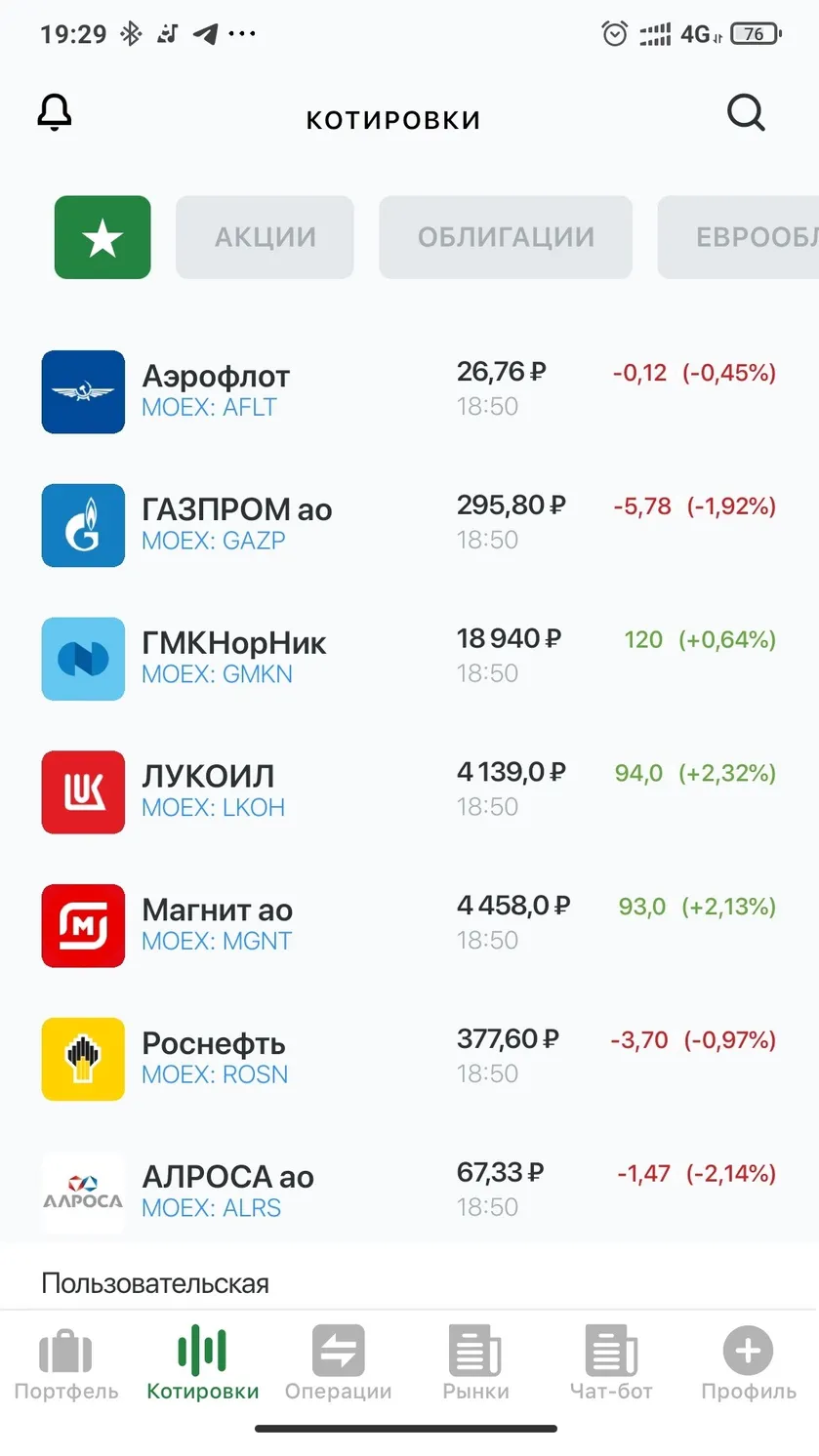Image resolution: width=819 pixels, height=1456 pixels.
Task: Select the green star favorites chip
Action: [102, 237]
